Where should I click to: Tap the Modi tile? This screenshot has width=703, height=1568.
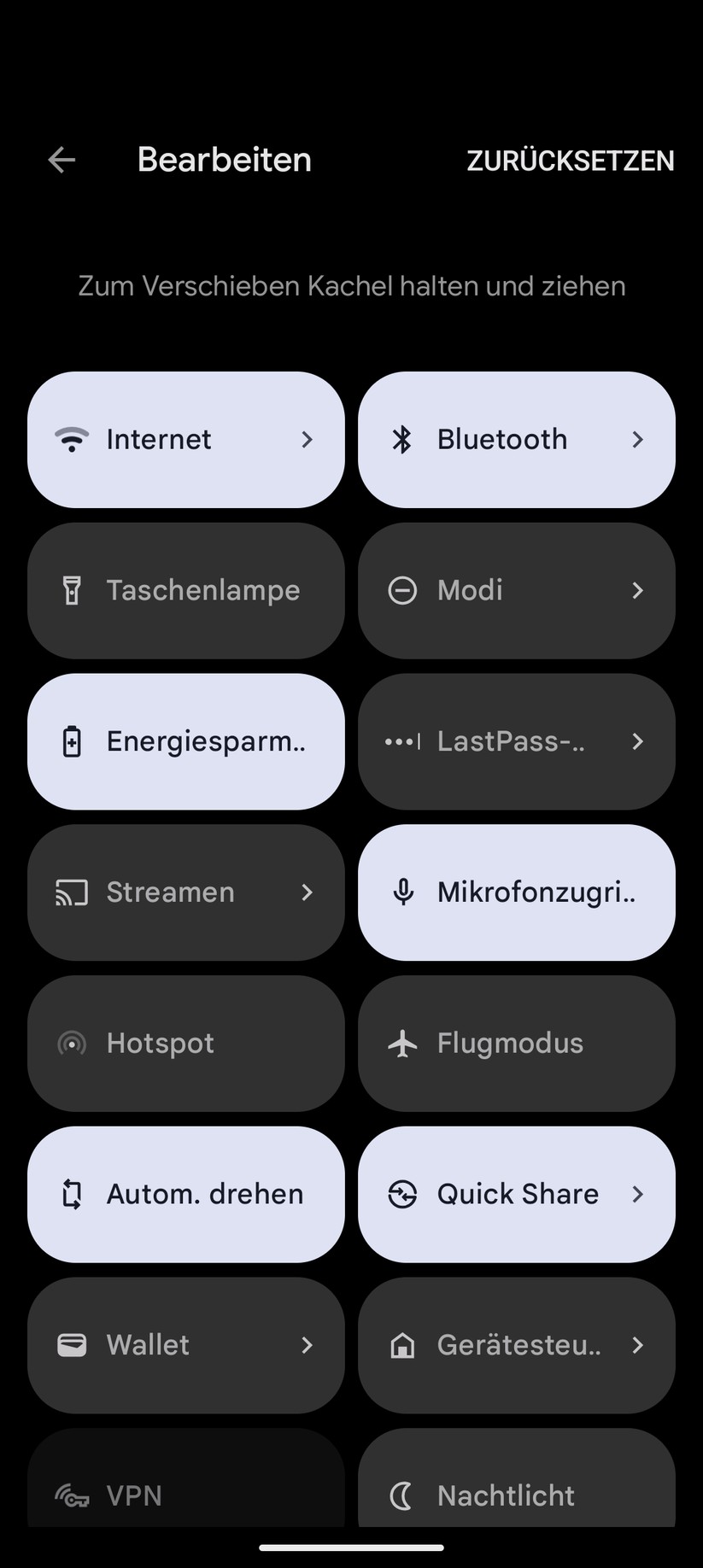[516, 591]
